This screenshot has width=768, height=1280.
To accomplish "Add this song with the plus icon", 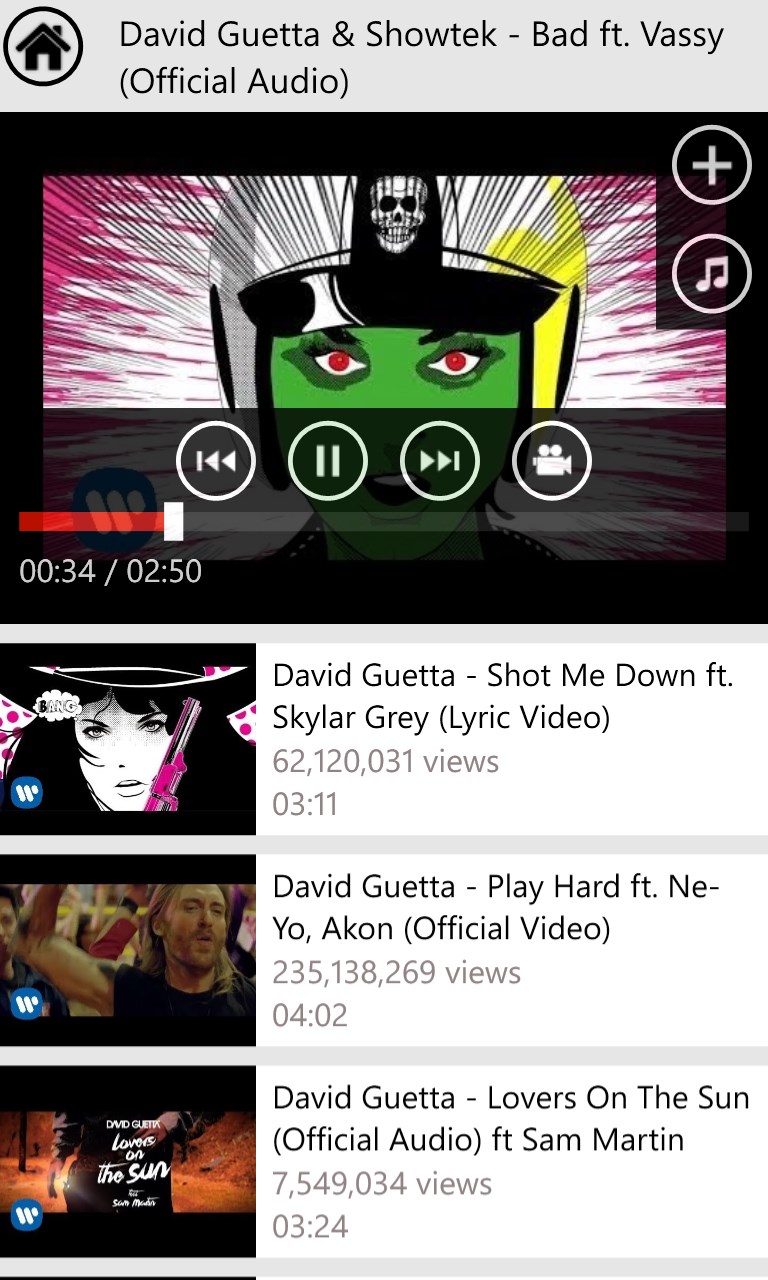I will (711, 165).
